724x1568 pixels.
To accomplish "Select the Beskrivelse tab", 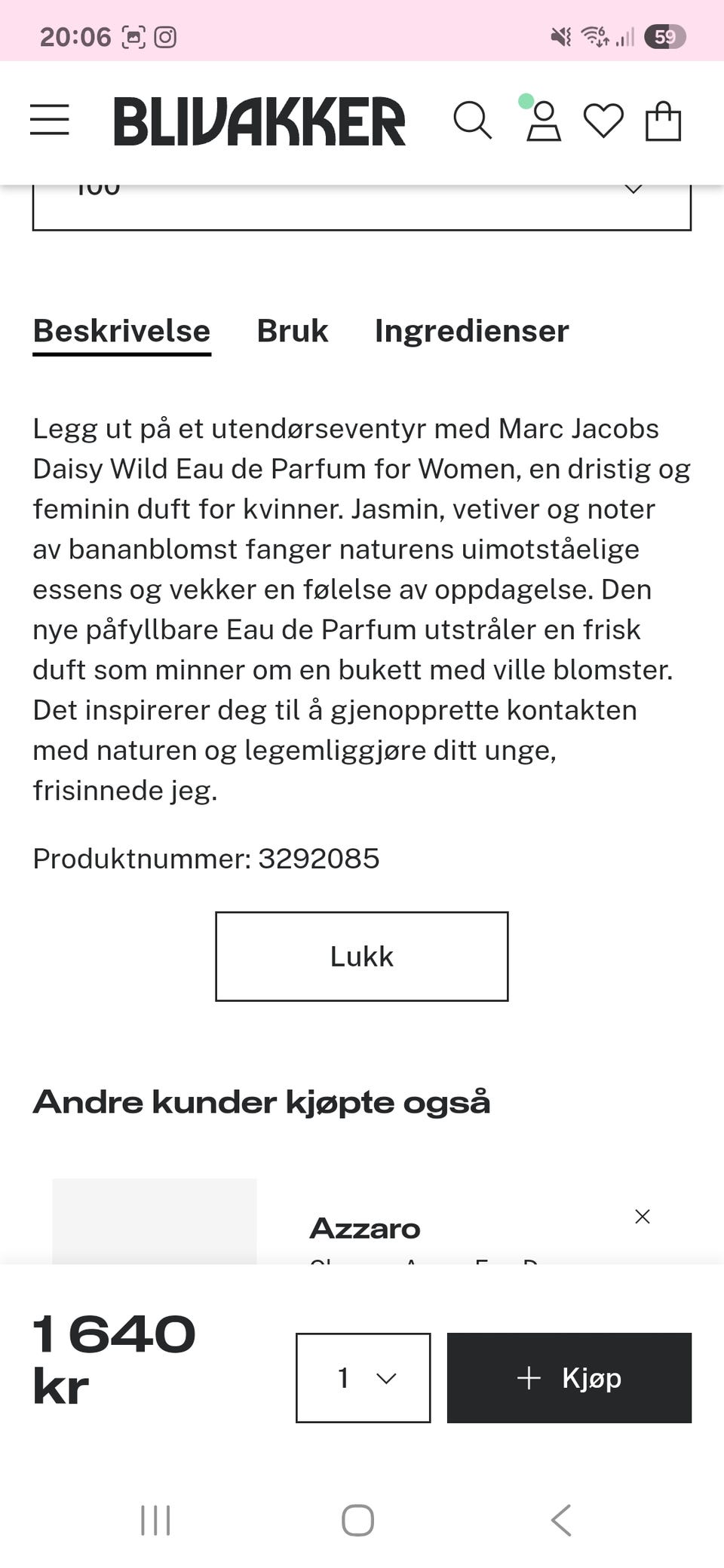I will point(121,330).
